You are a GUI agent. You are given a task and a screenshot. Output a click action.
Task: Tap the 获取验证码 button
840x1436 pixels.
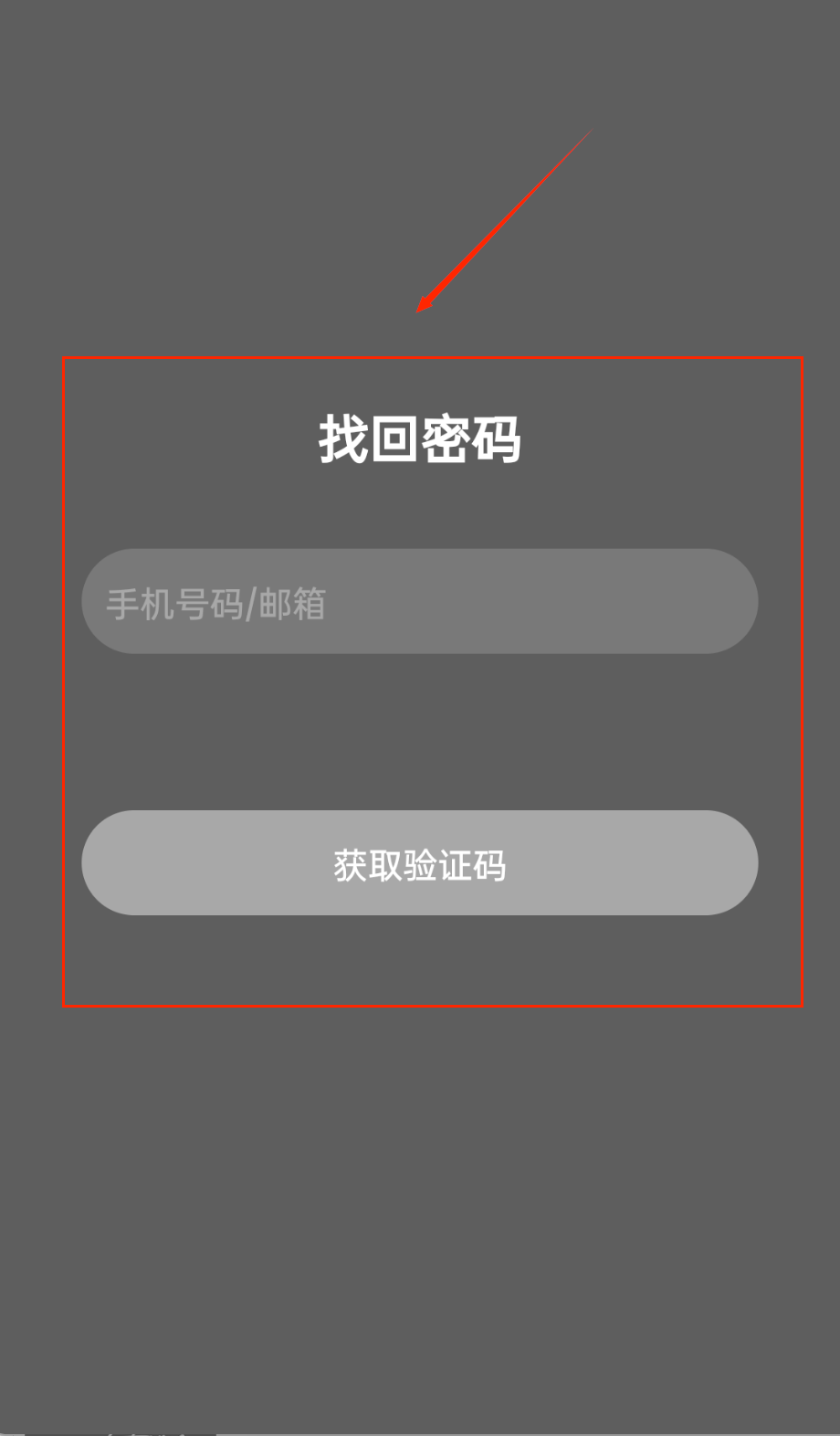point(419,862)
